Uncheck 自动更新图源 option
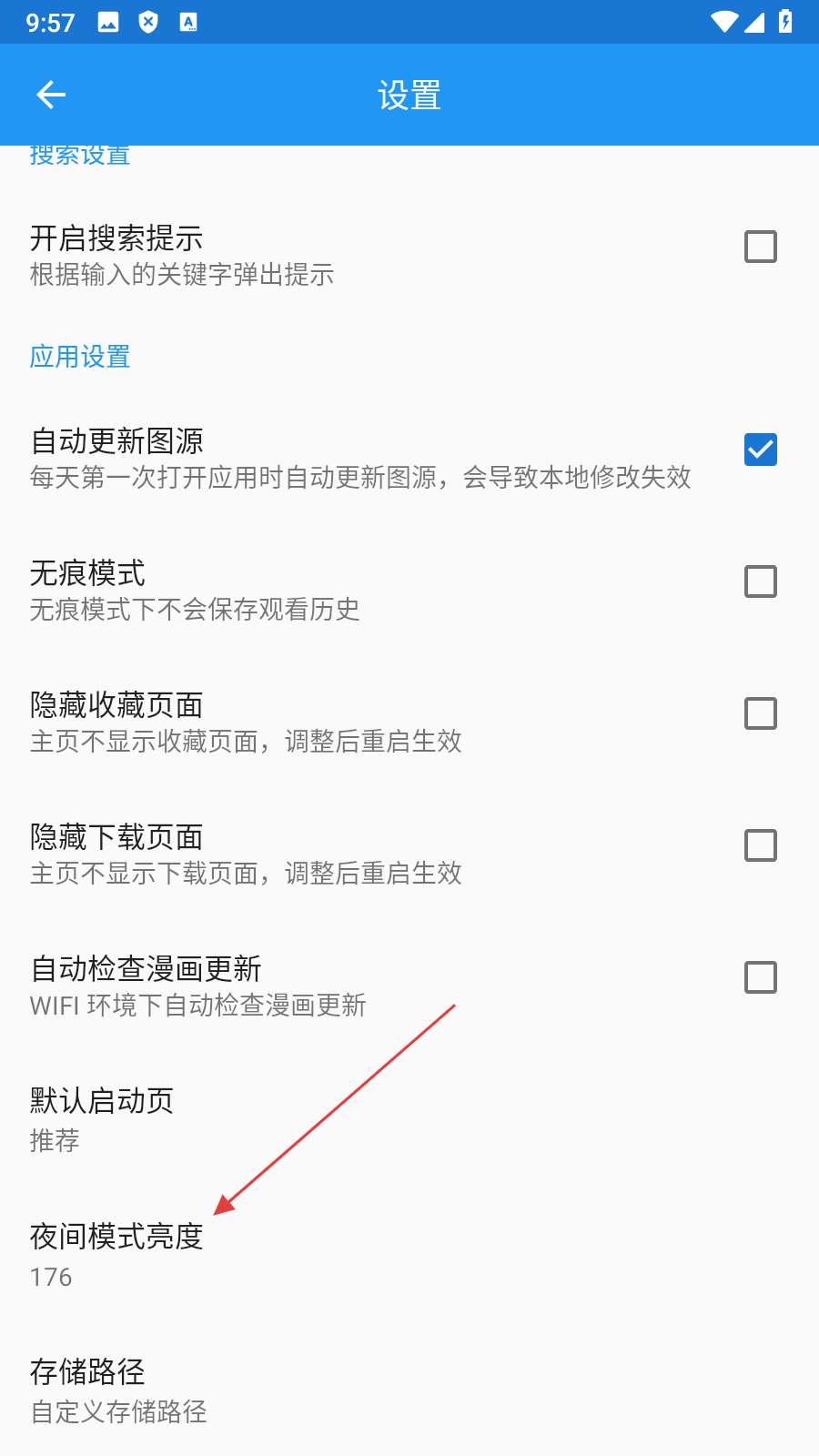The width and height of the screenshot is (819, 1456). coord(760,450)
